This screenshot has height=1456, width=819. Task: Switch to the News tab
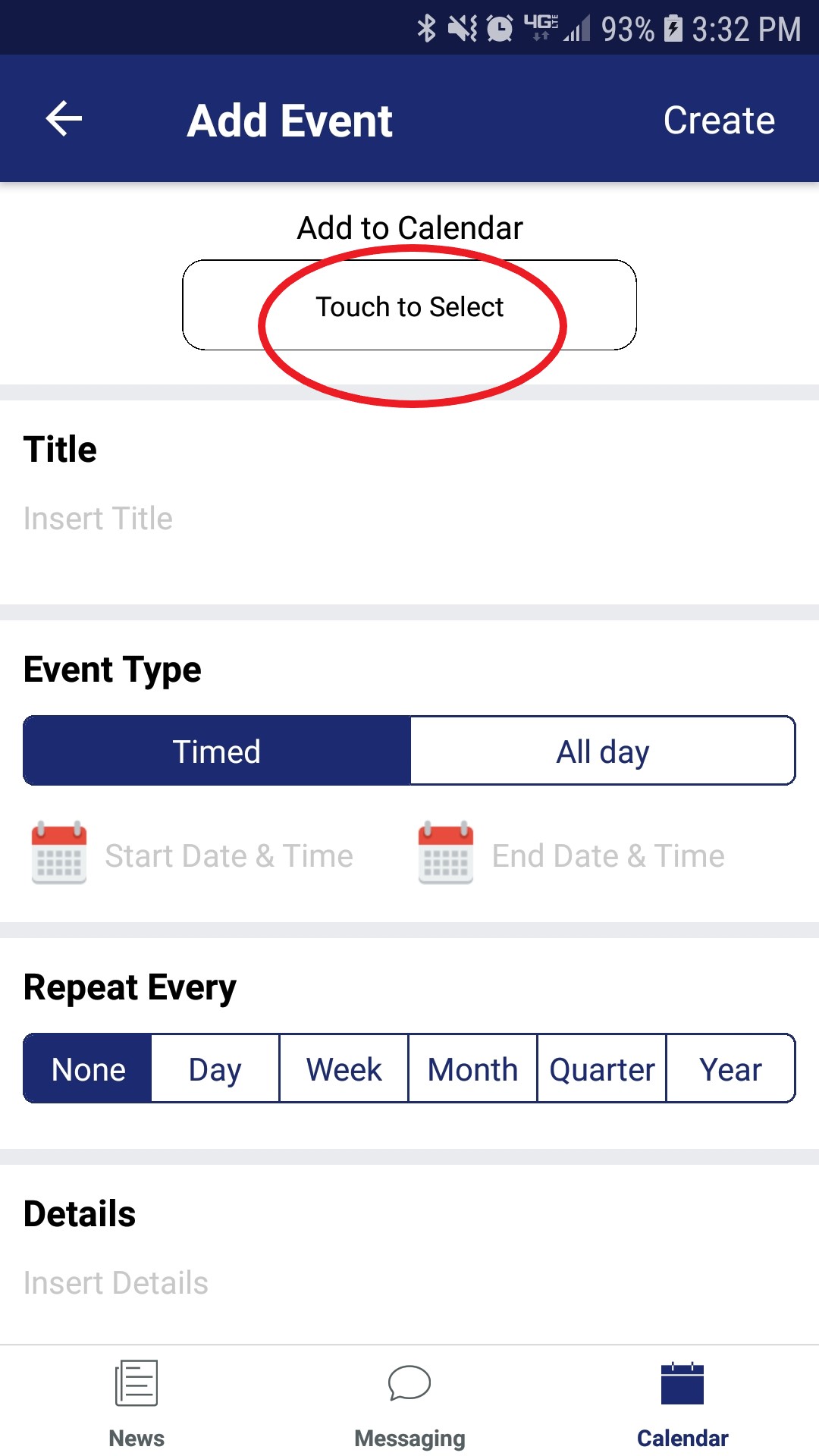pos(136,1403)
